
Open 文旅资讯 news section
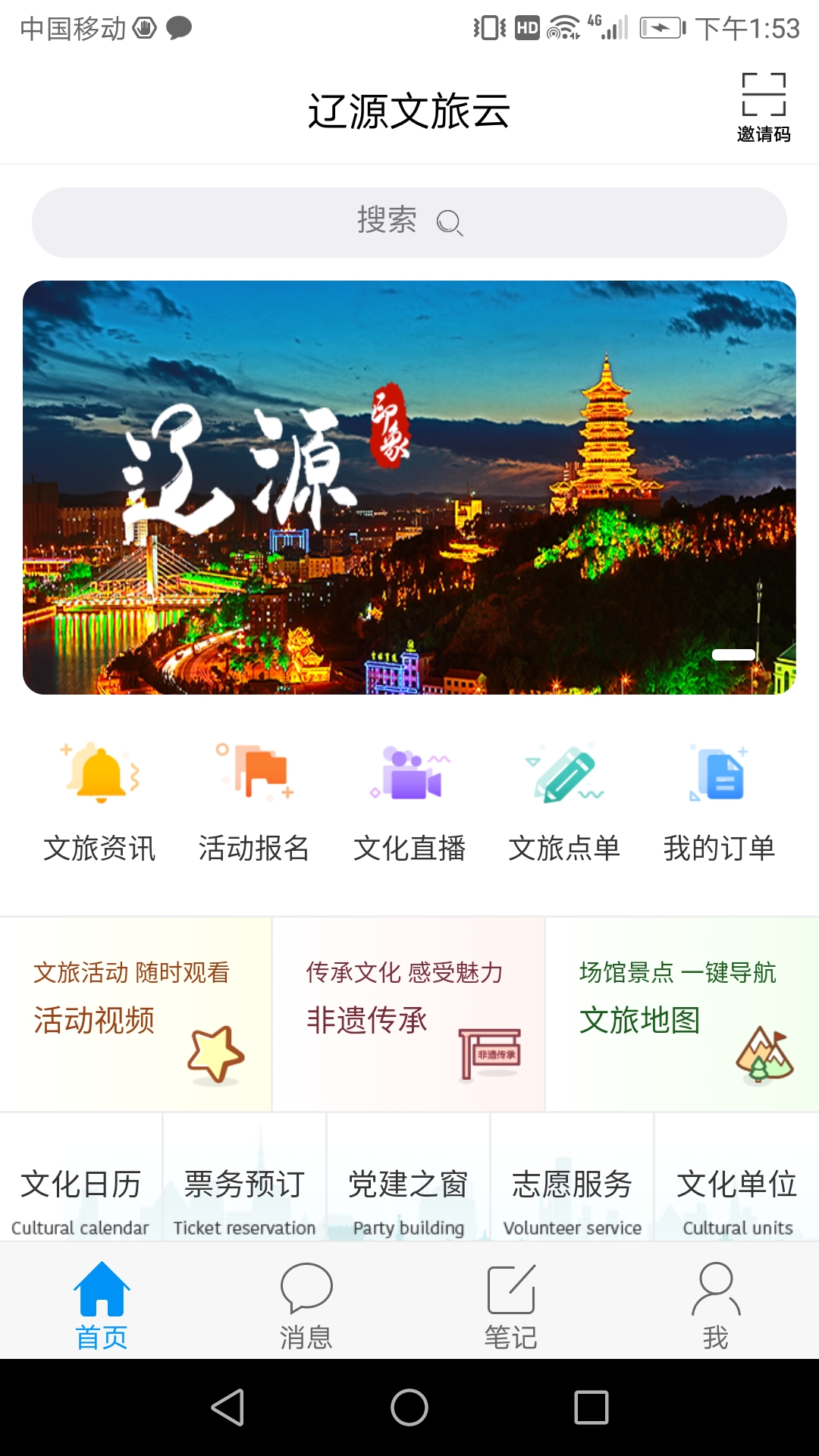pos(99,804)
